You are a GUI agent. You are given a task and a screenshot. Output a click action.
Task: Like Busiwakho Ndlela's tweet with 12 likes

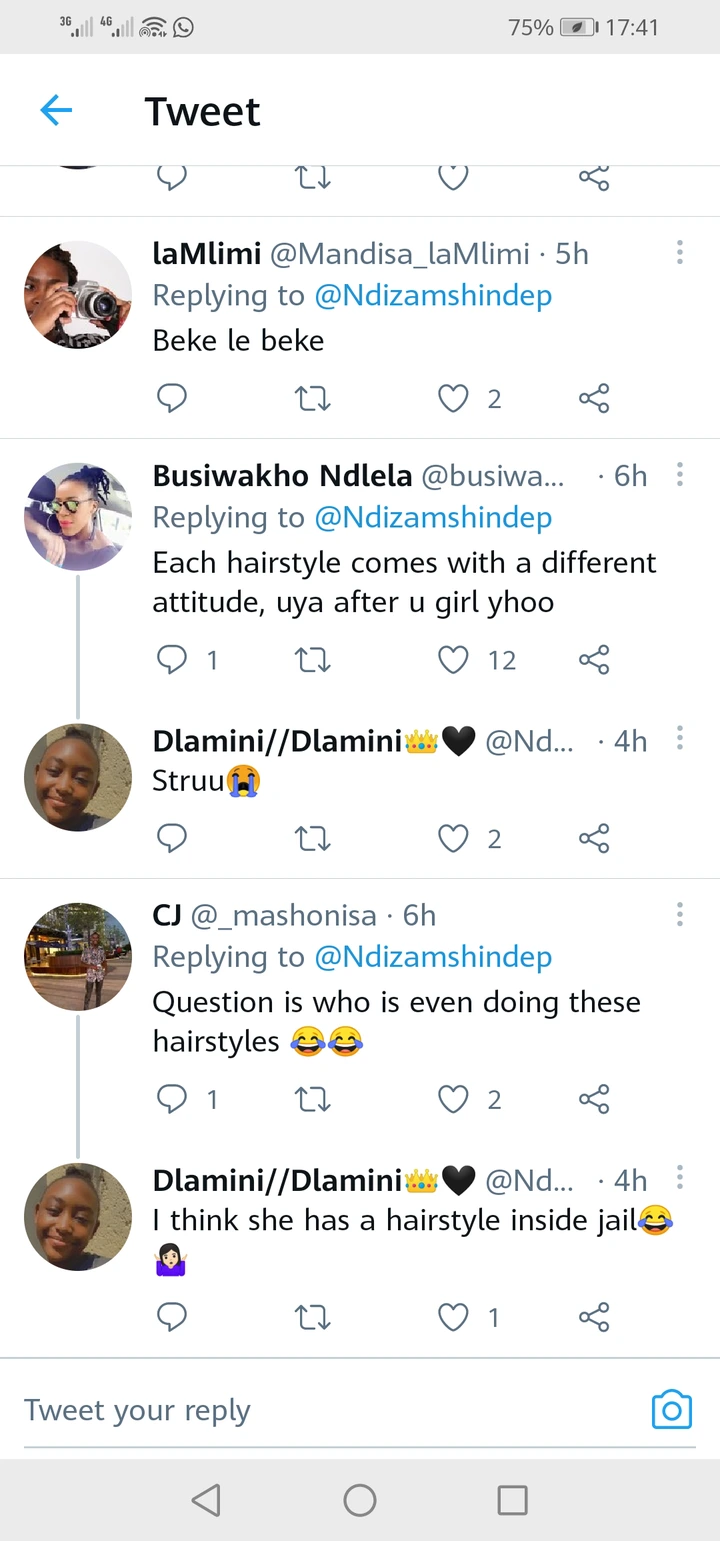[x=453, y=660]
